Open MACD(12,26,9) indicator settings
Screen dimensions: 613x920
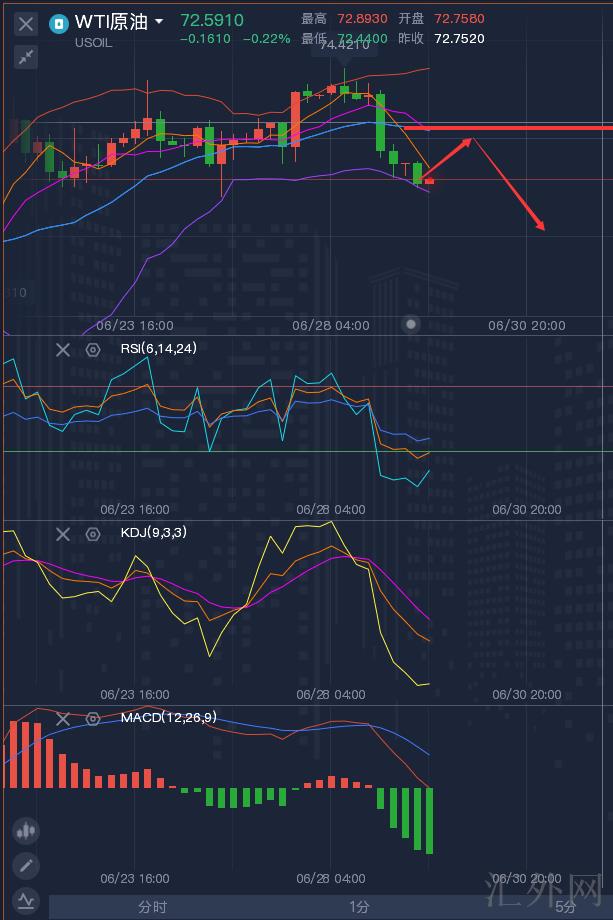click(93, 718)
